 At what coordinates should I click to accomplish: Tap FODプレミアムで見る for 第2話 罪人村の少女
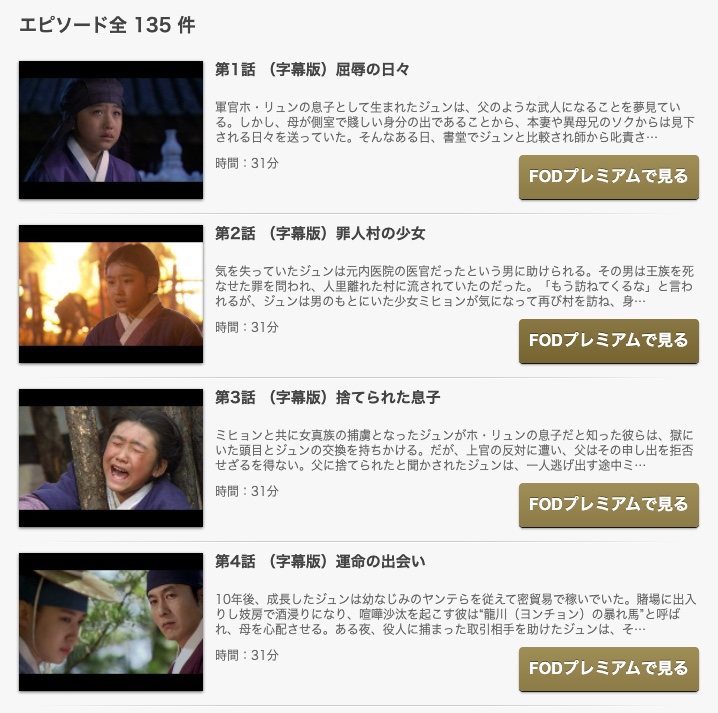click(x=608, y=341)
